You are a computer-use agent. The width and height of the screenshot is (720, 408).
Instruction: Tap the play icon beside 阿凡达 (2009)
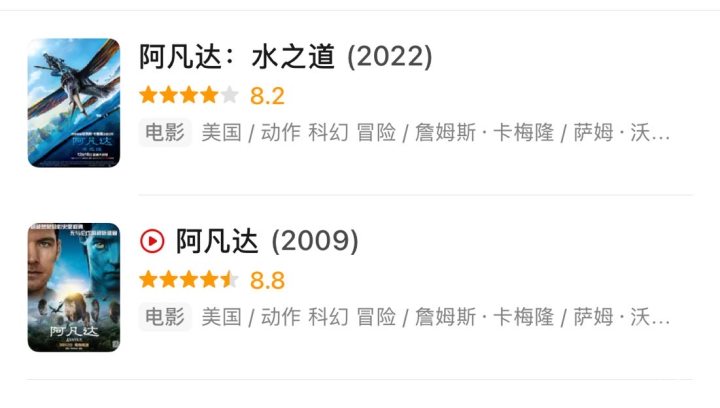(x=152, y=241)
